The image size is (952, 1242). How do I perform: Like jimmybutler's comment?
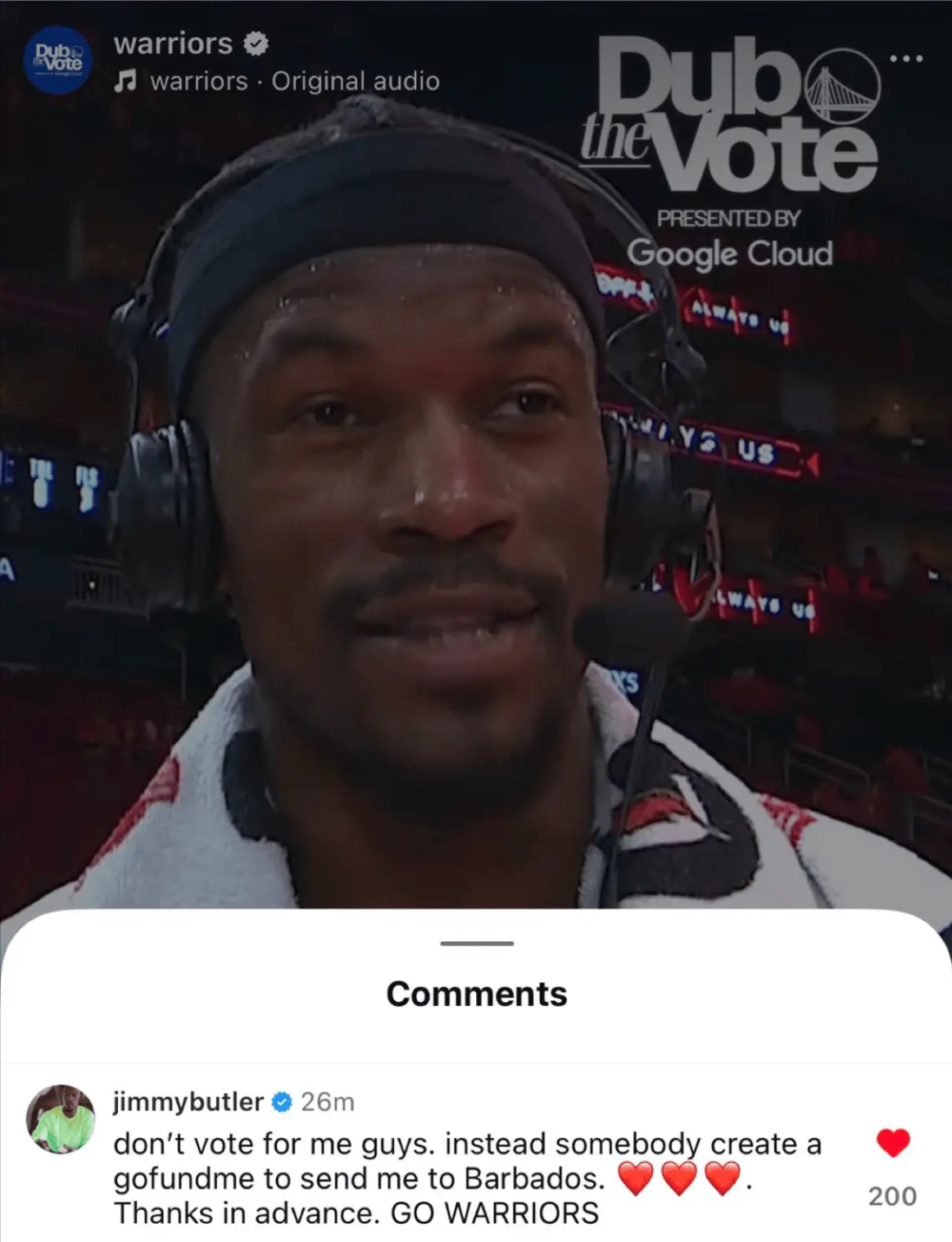[x=892, y=1142]
